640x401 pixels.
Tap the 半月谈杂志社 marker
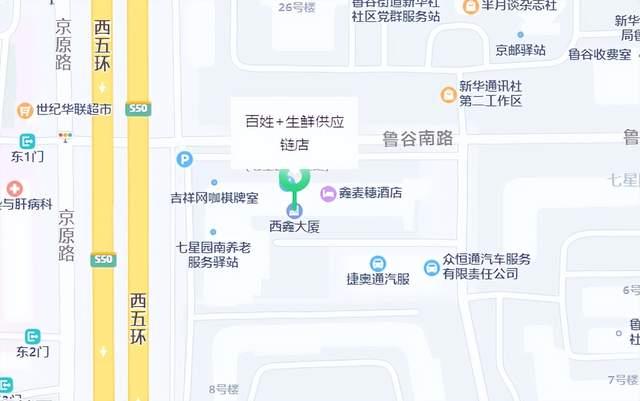[x=470, y=7]
